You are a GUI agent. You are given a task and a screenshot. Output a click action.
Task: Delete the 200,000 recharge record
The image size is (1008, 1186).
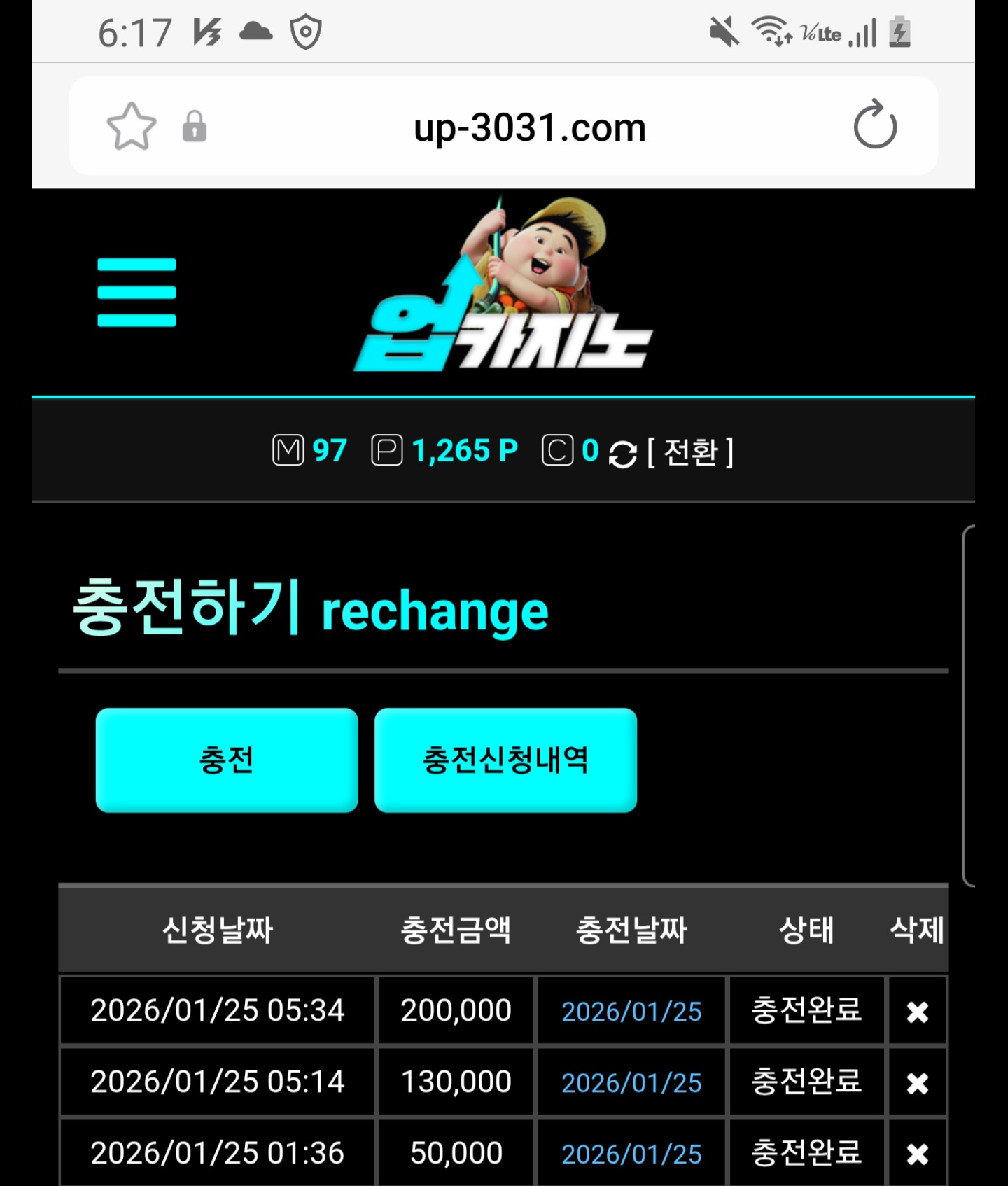917,1012
